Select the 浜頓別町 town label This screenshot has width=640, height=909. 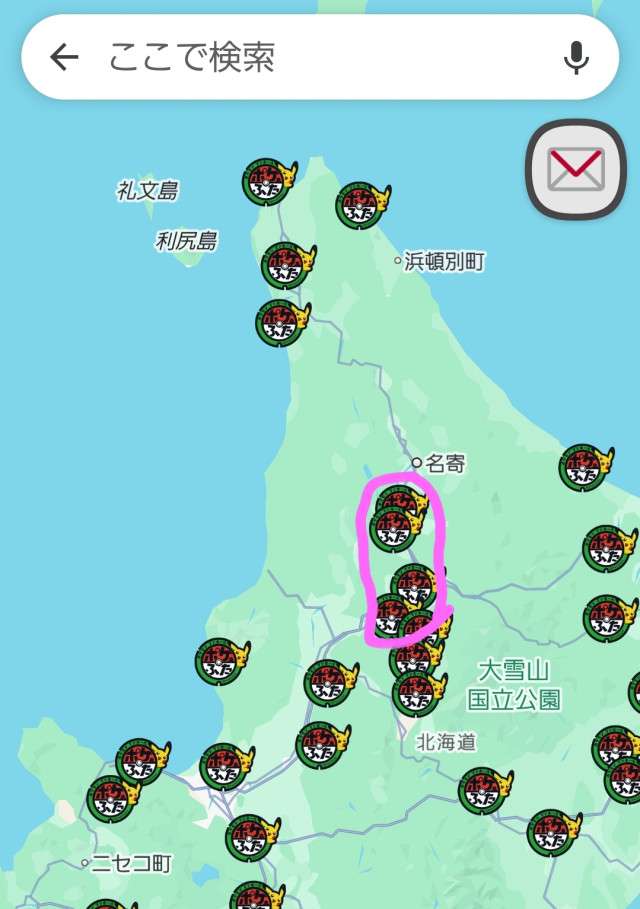[444, 262]
